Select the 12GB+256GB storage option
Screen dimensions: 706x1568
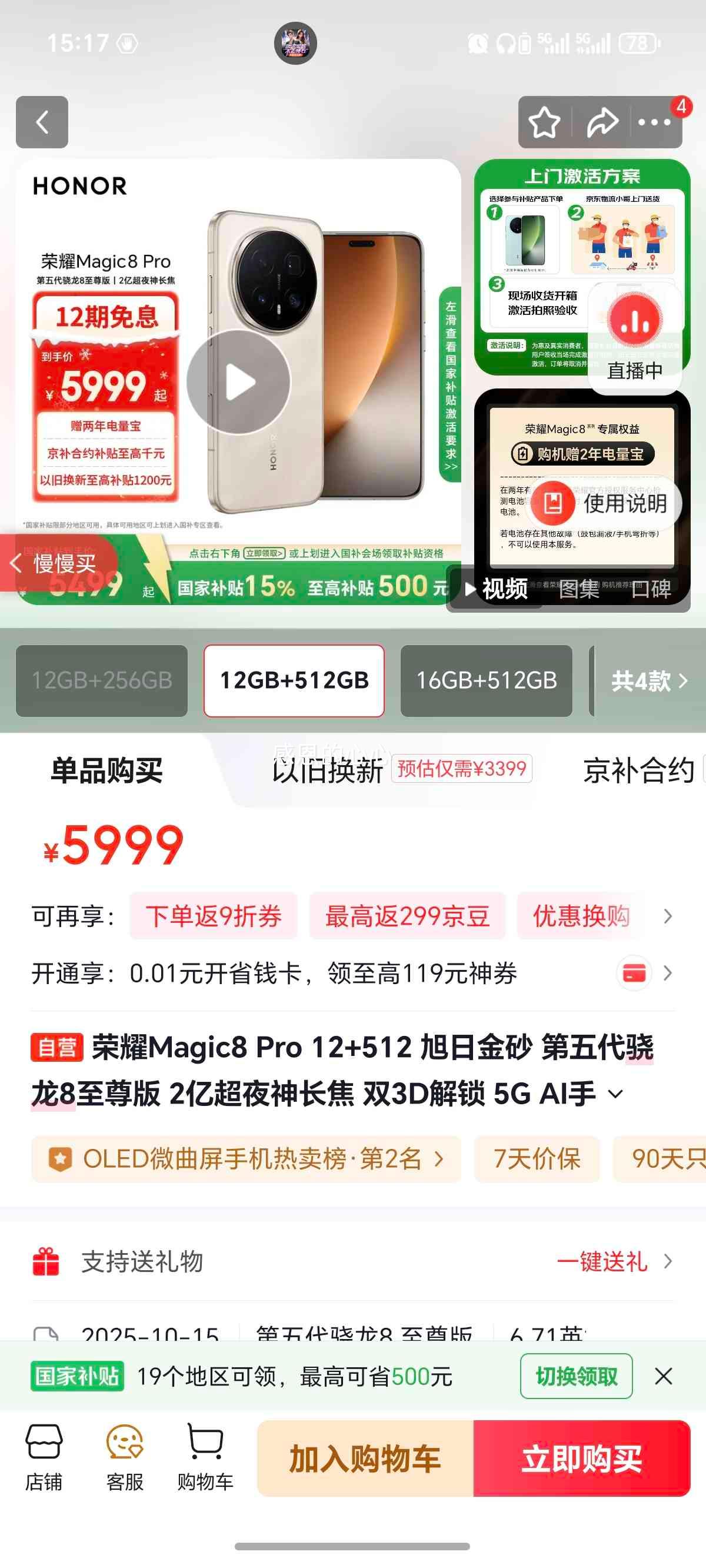pos(101,680)
